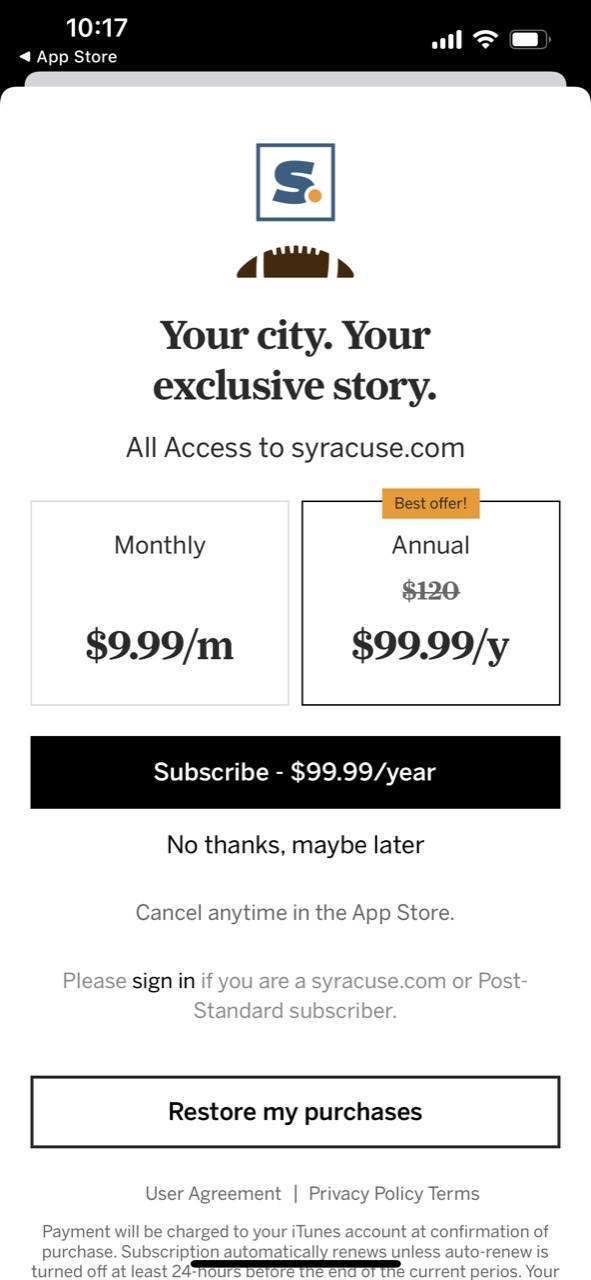Select the Monthly $9.99/m plan
The width and height of the screenshot is (591, 1280).
(x=160, y=603)
